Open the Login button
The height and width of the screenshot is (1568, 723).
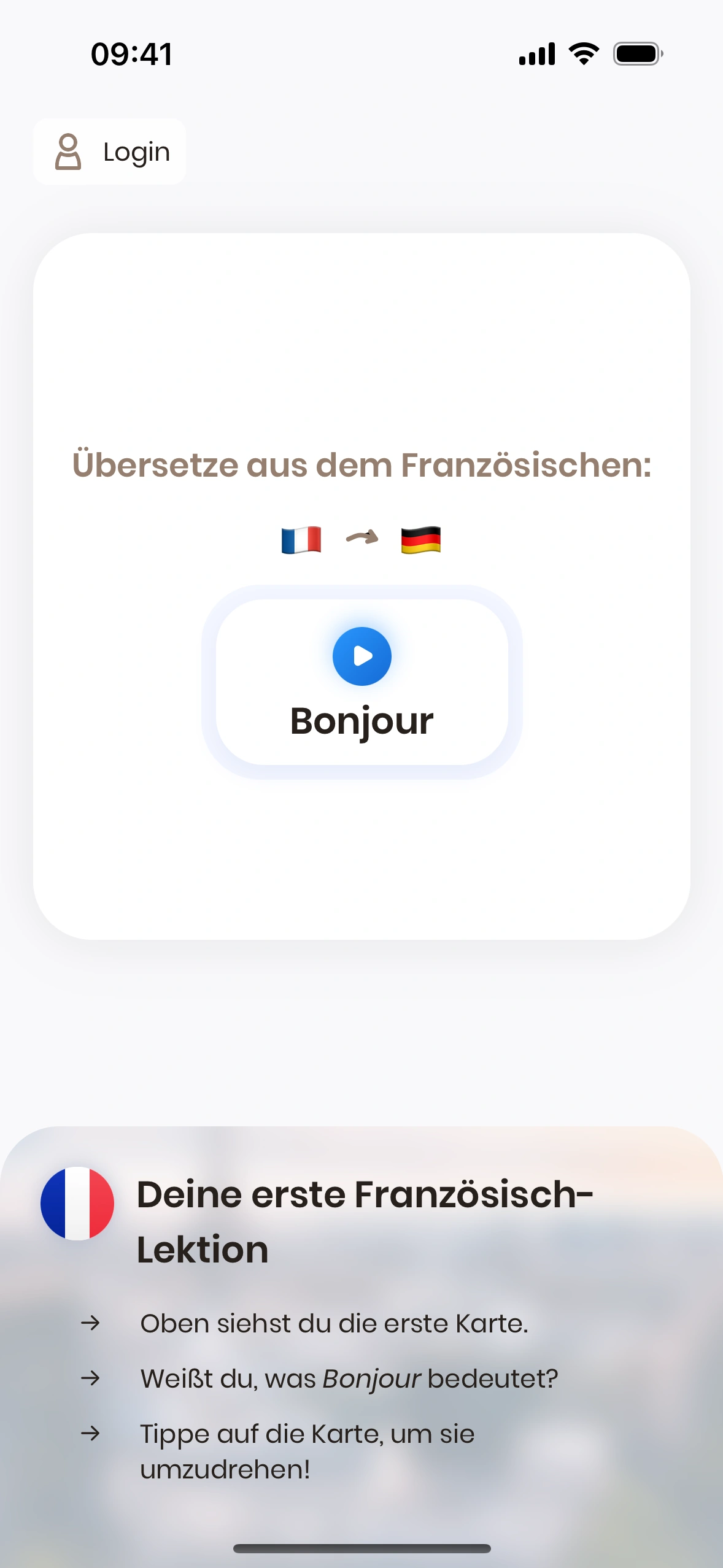110,152
